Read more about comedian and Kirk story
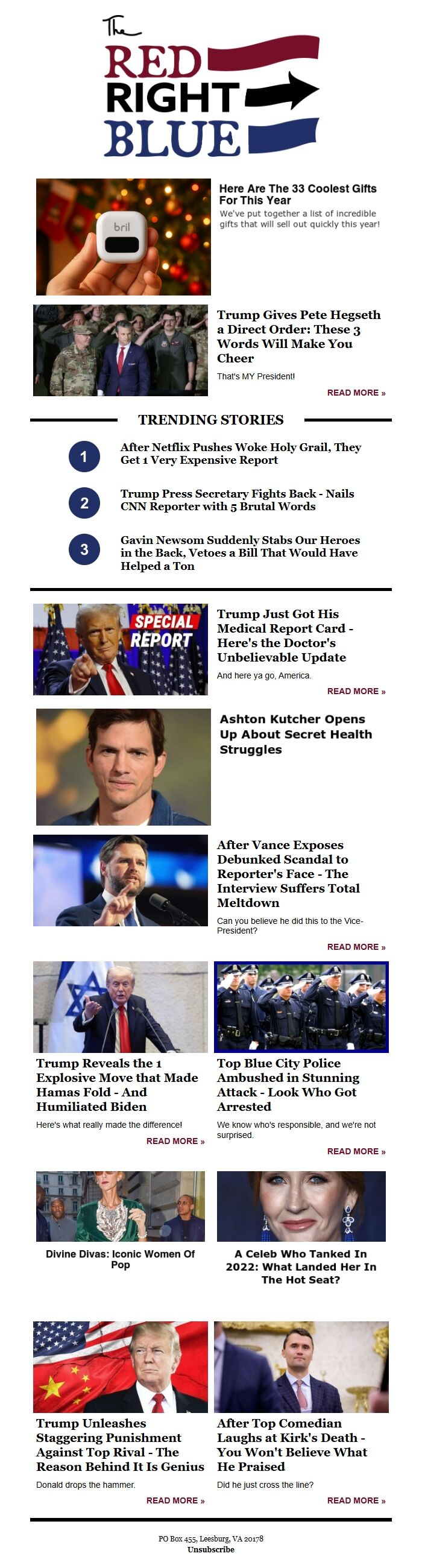The image size is (422, 1568). pos(356,1500)
